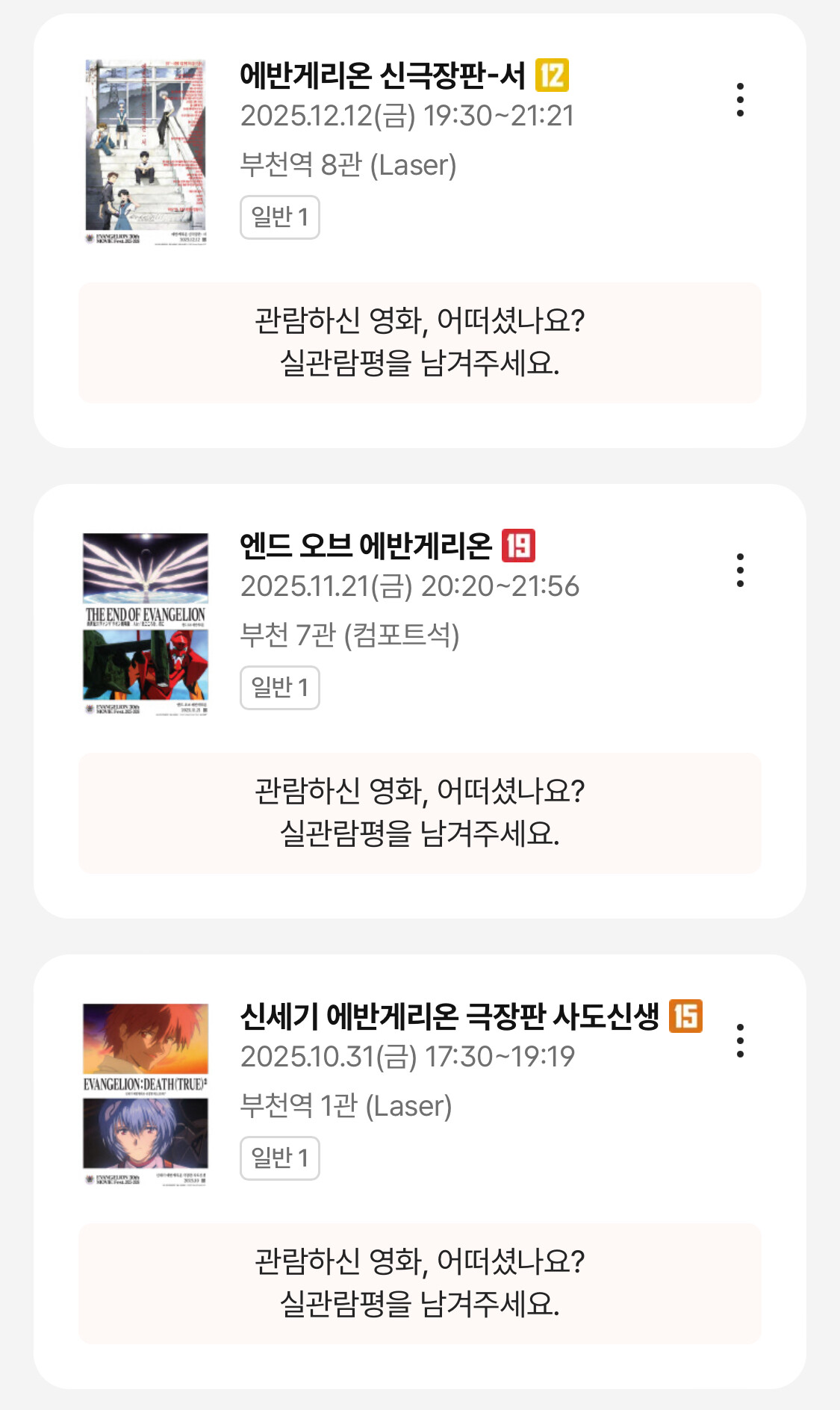This screenshot has height=1410, width=840.
Task: Open the End of Evangelion poster
Action: coord(145,623)
